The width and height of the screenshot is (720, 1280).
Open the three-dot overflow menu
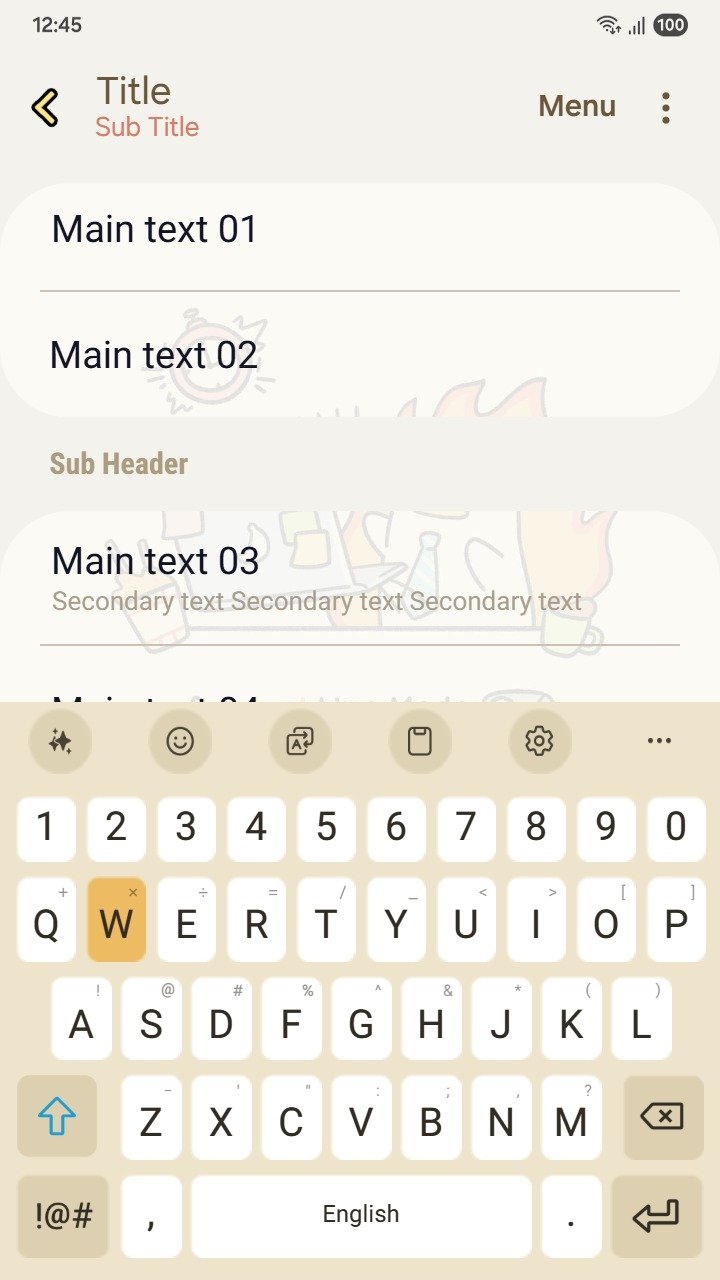coord(665,107)
